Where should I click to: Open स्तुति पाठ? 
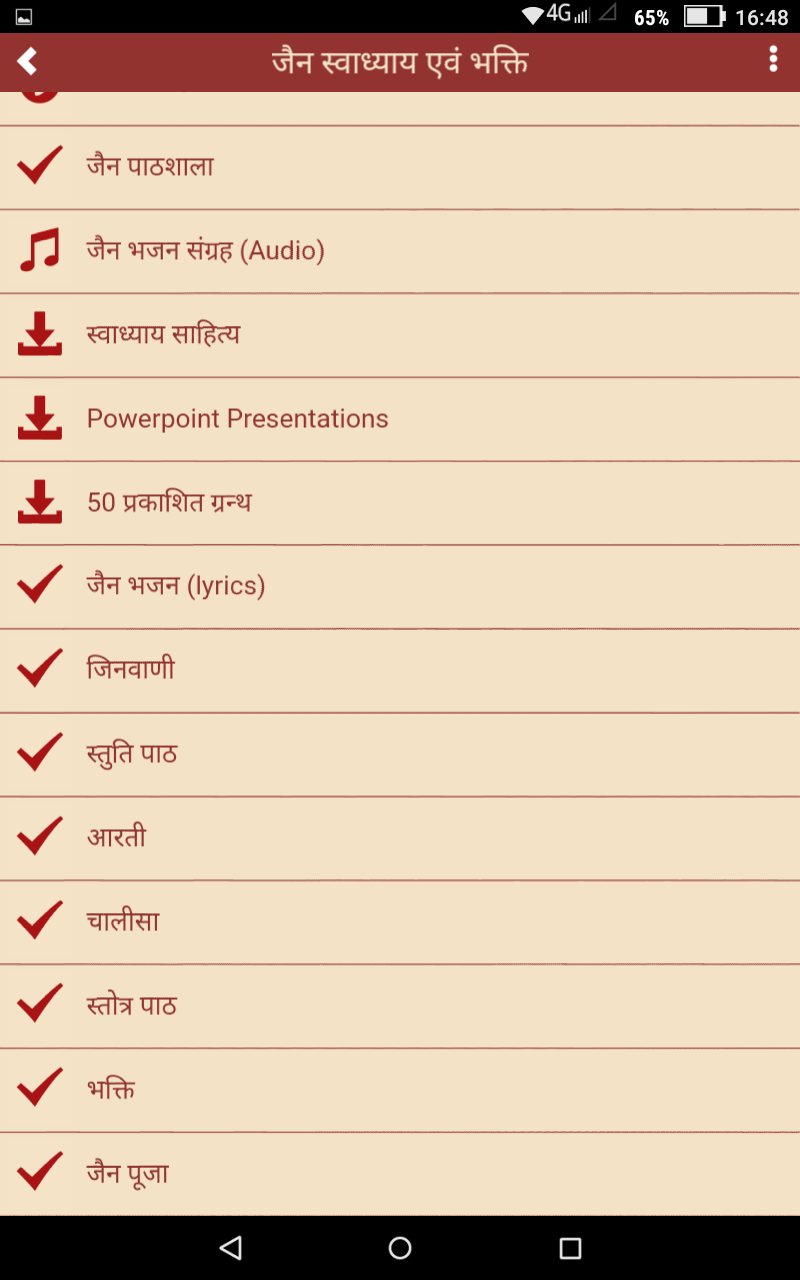400,755
